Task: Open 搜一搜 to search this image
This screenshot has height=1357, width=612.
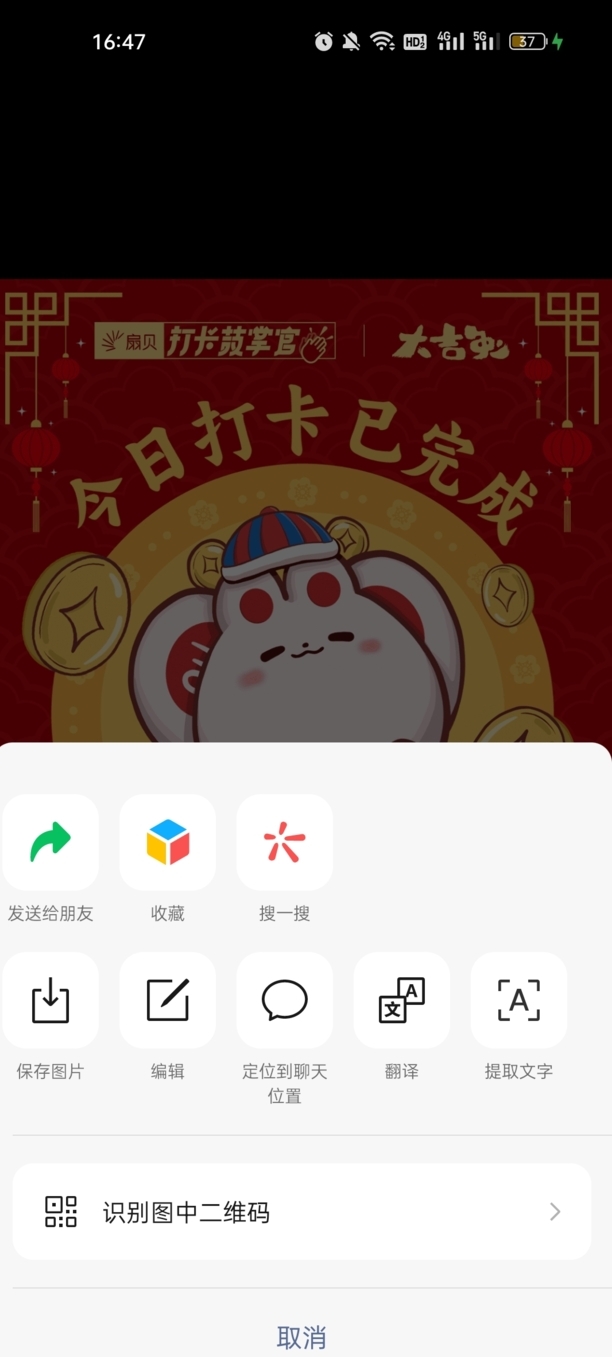Action: [x=284, y=843]
